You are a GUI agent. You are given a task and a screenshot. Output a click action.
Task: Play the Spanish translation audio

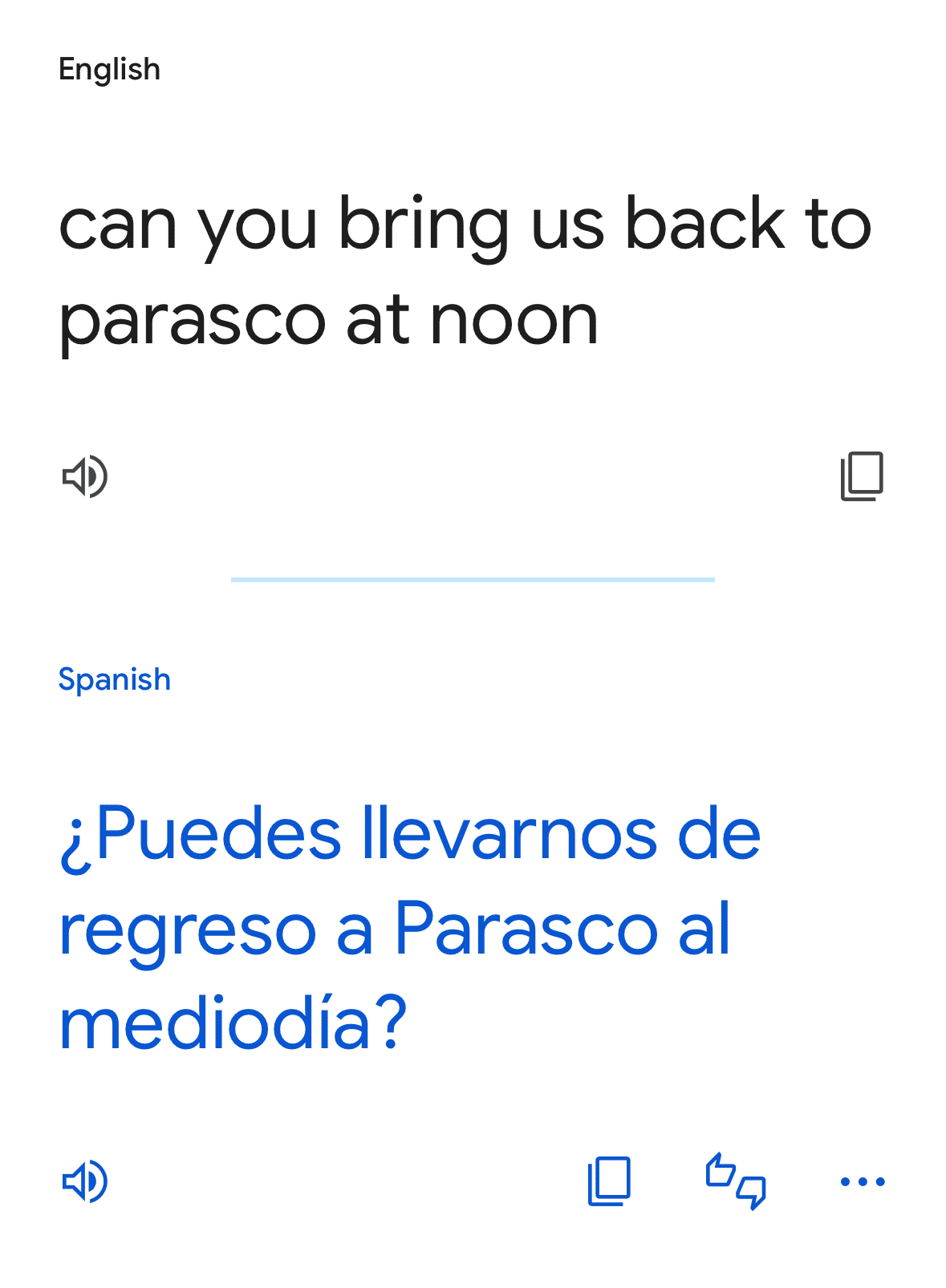point(85,1181)
